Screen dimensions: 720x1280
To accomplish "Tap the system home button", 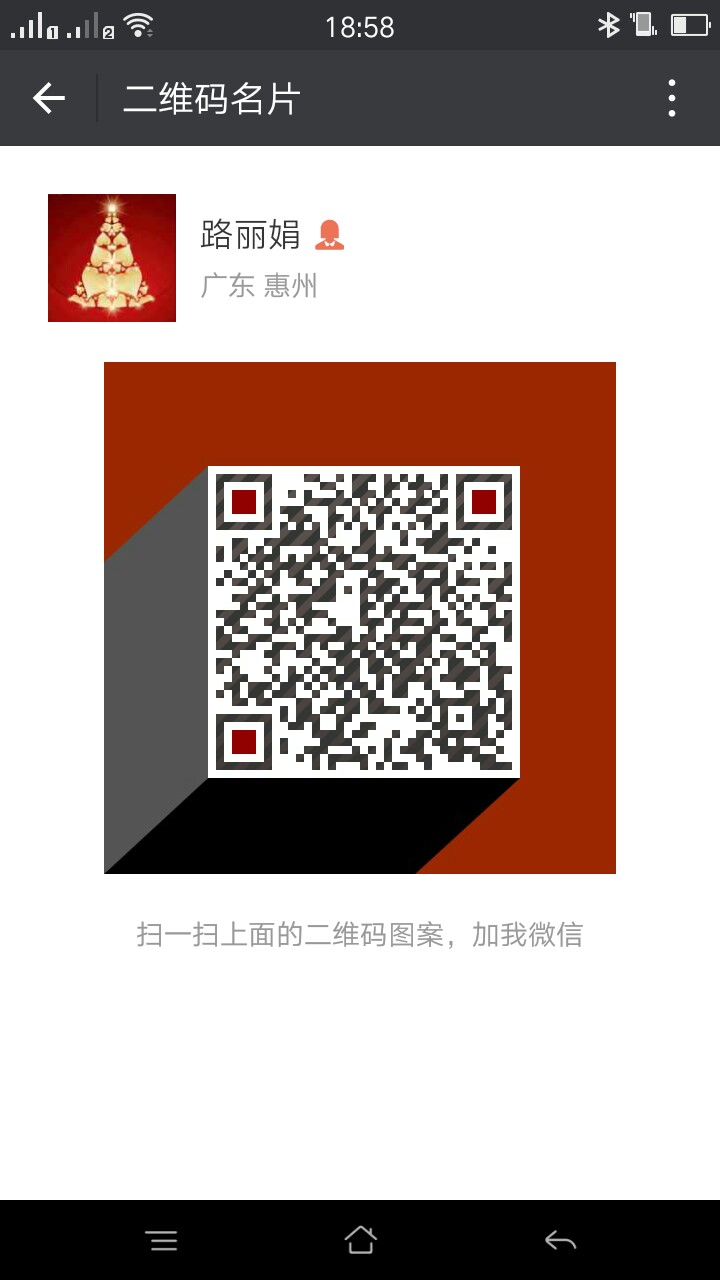I will (x=360, y=1240).
